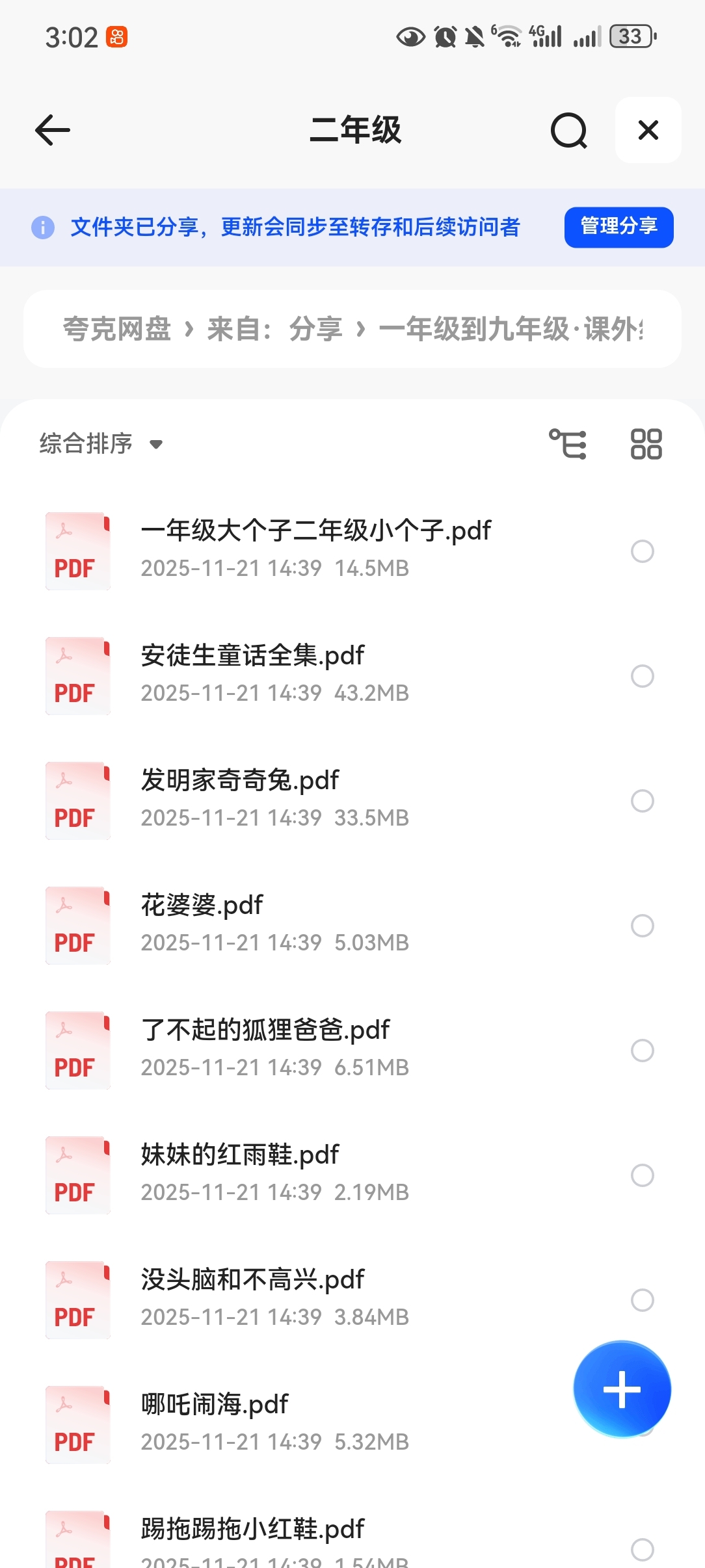Select the radio for 安徒生童话全集.pdf
This screenshot has width=705, height=1568.
click(x=642, y=676)
